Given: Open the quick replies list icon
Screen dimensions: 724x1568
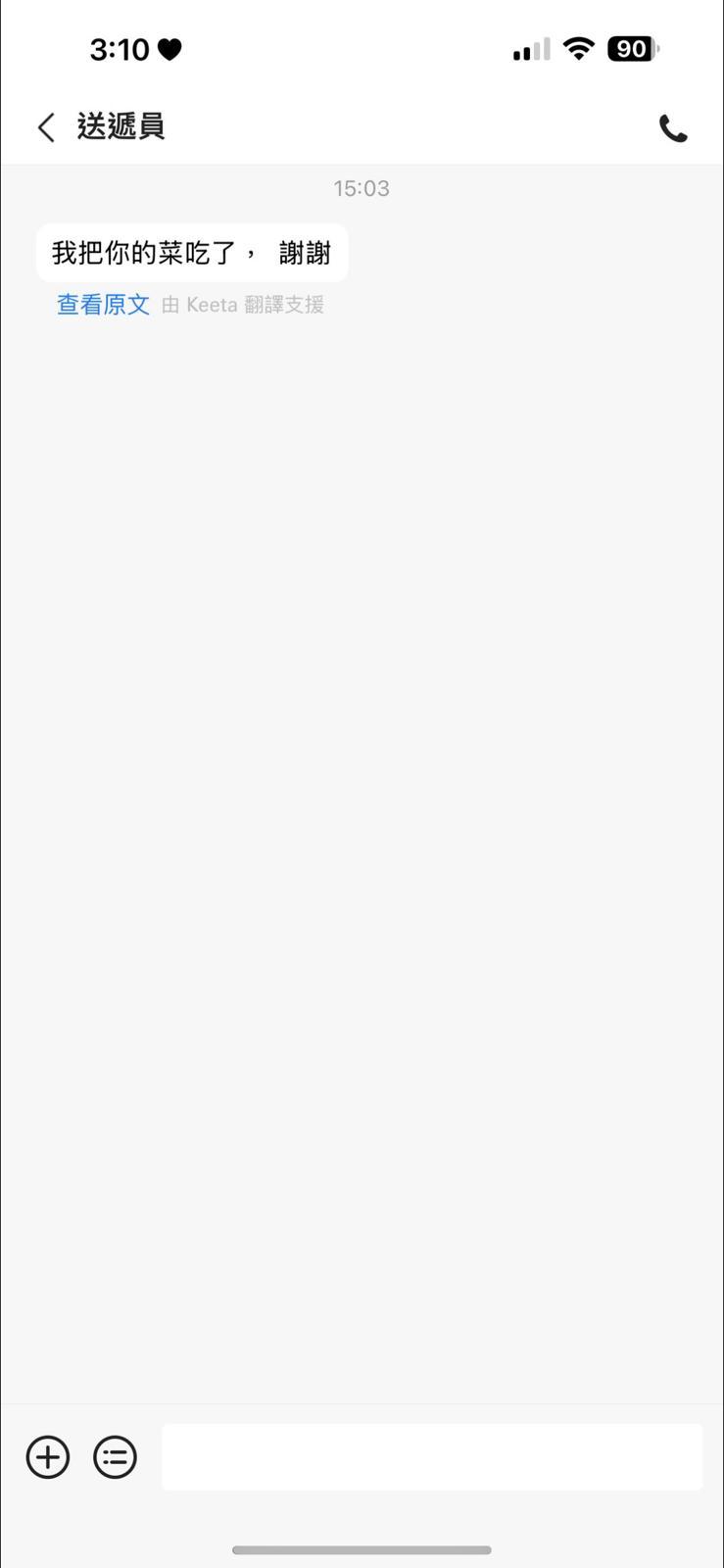Looking at the screenshot, I should pyautogui.click(x=115, y=1457).
